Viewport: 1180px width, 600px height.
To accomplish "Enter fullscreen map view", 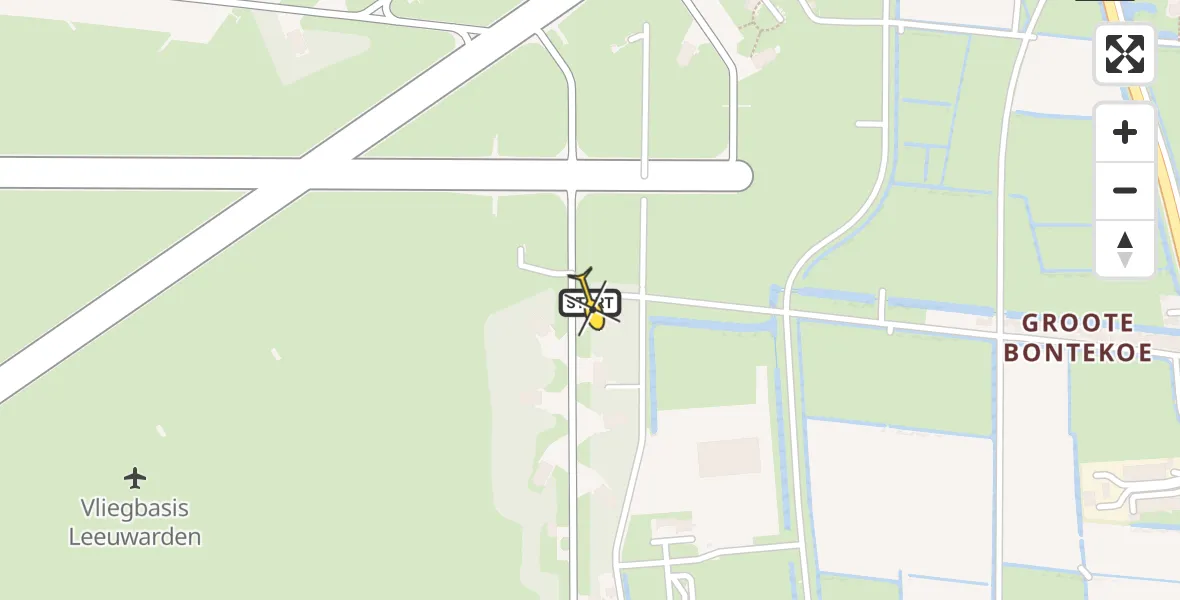I will [x=1125, y=54].
